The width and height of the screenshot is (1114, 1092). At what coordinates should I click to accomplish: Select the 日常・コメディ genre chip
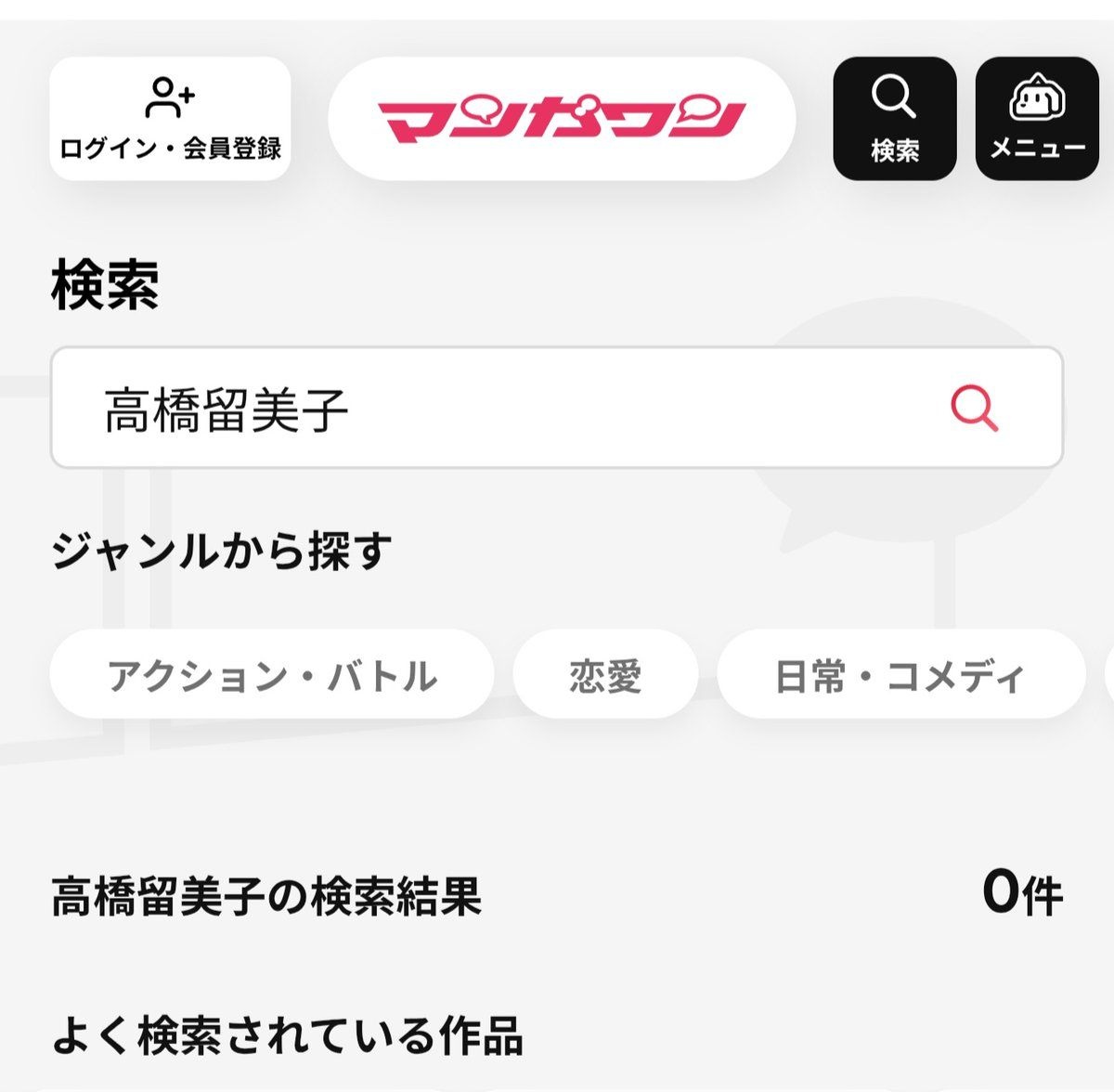pyautogui.click(x=900, y=675)
